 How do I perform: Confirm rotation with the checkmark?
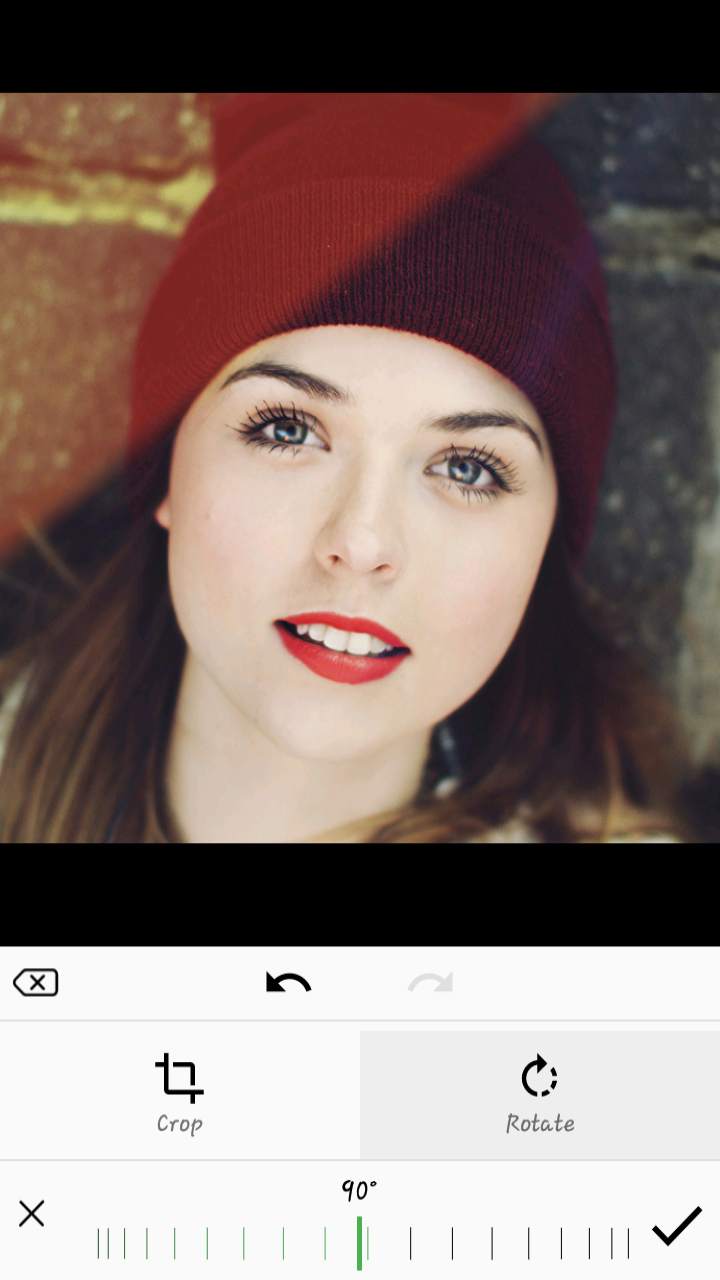tap(677, 1226)
